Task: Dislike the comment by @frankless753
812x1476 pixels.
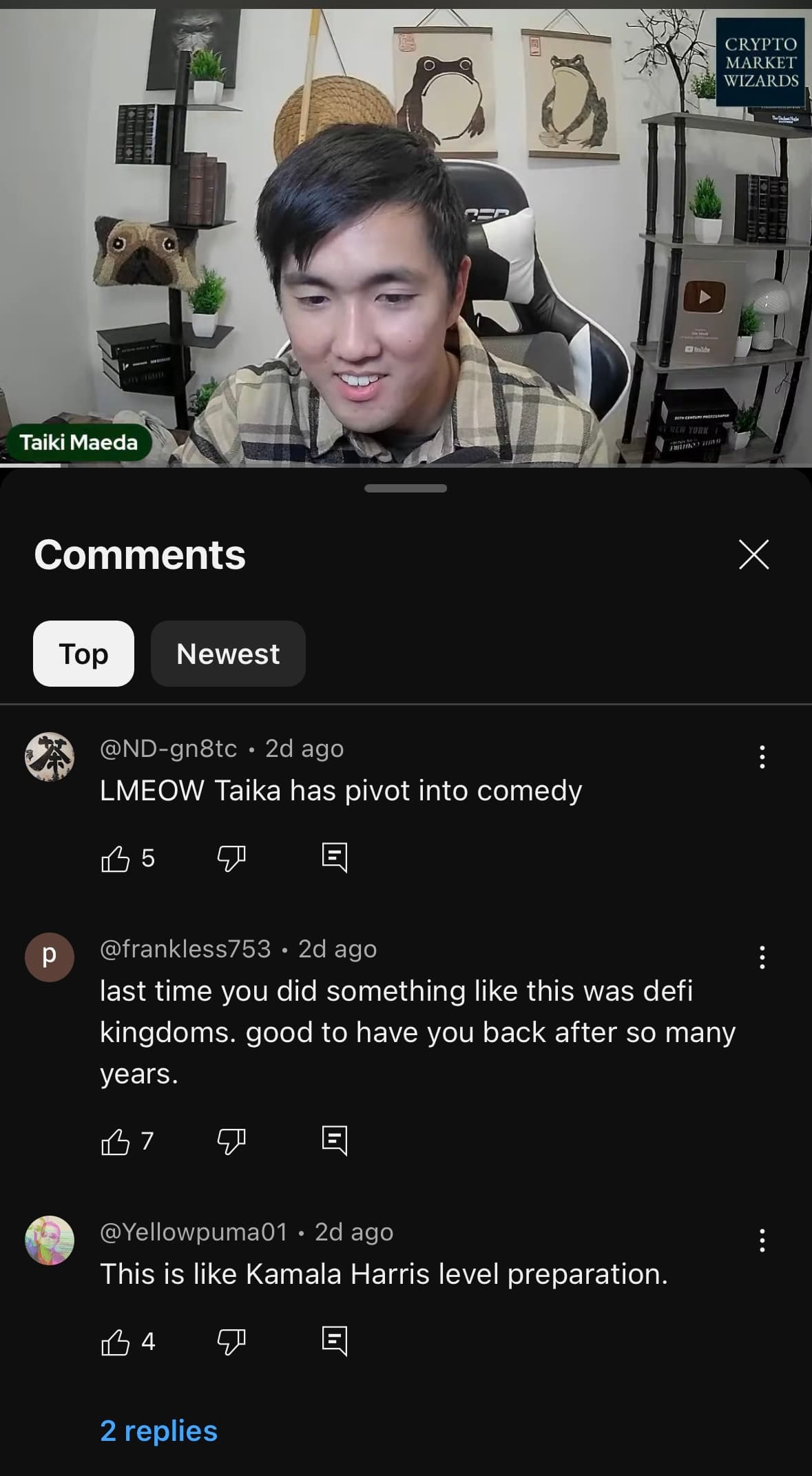Action: (x=231, y=1141)
